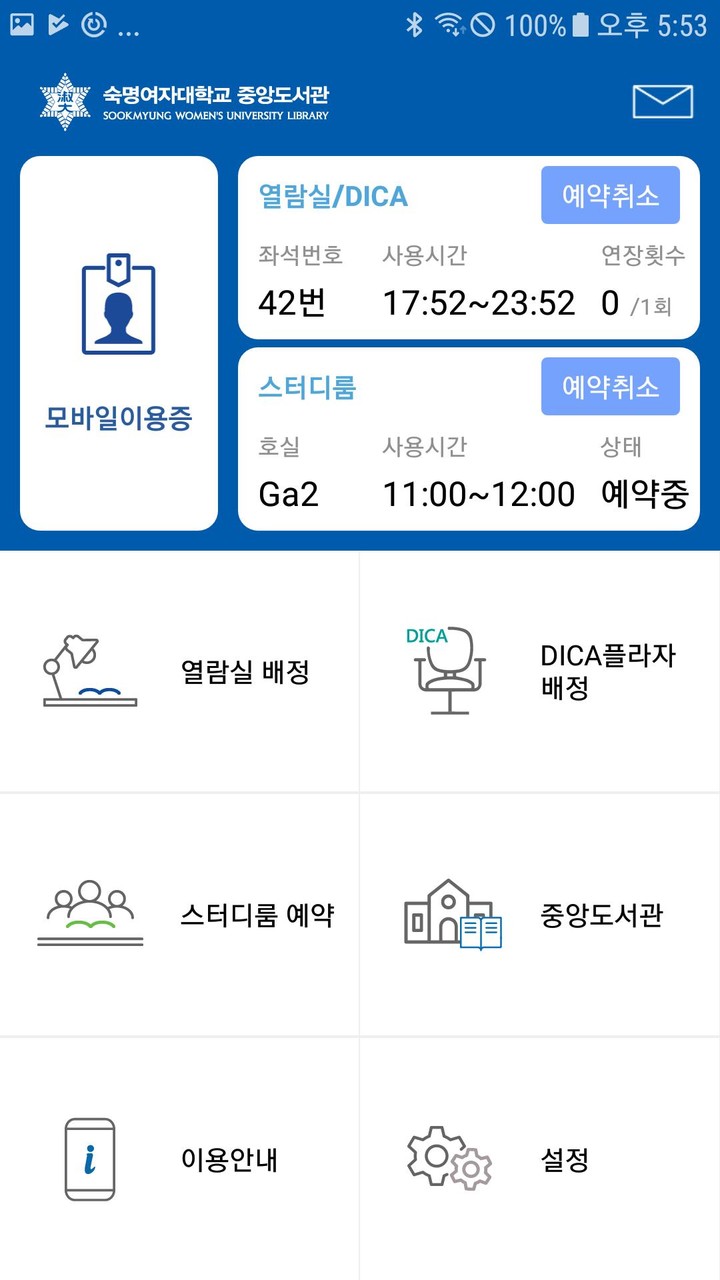Tap the 이용안내 info phone icon

click(x=88, y=1156)
